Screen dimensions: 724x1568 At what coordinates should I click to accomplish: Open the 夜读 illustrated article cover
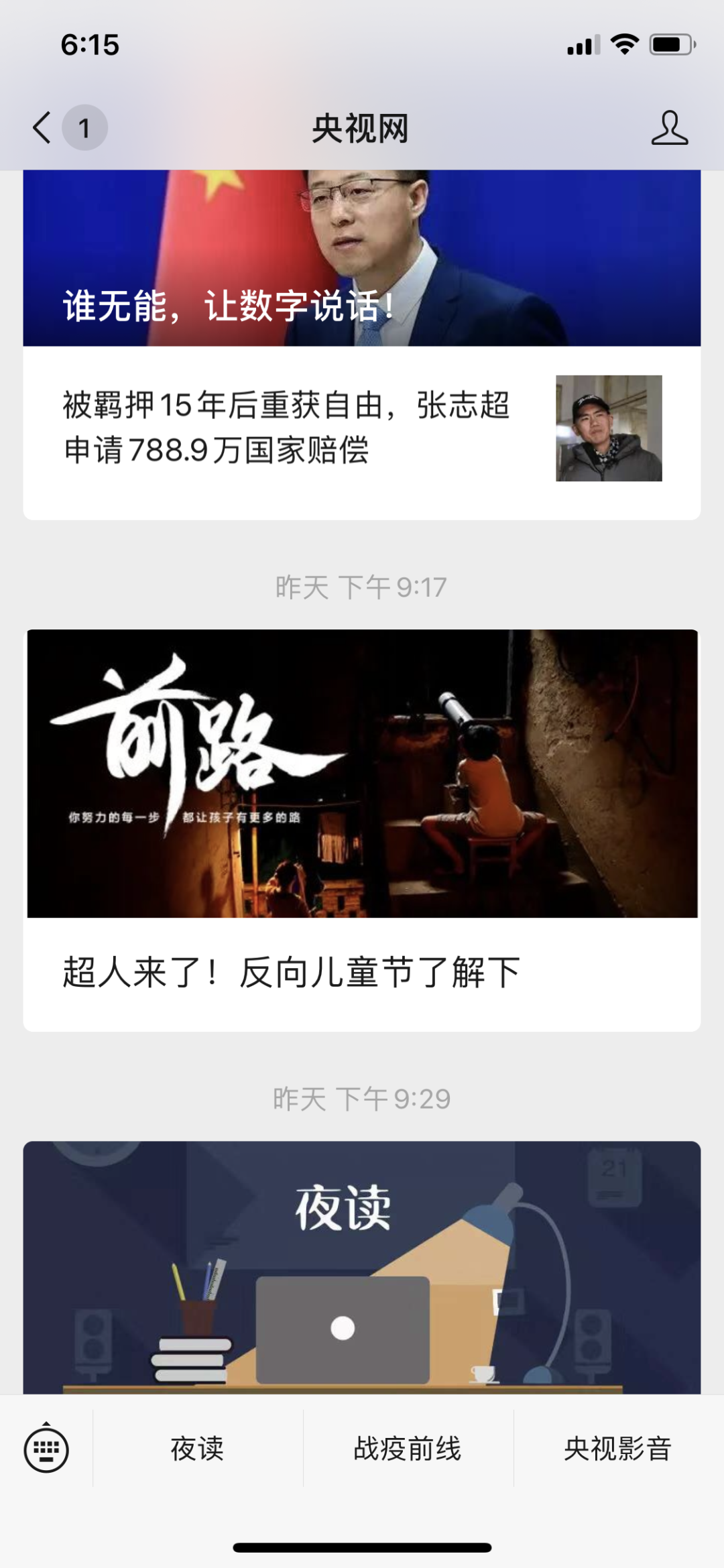(x=362, y=1267)
